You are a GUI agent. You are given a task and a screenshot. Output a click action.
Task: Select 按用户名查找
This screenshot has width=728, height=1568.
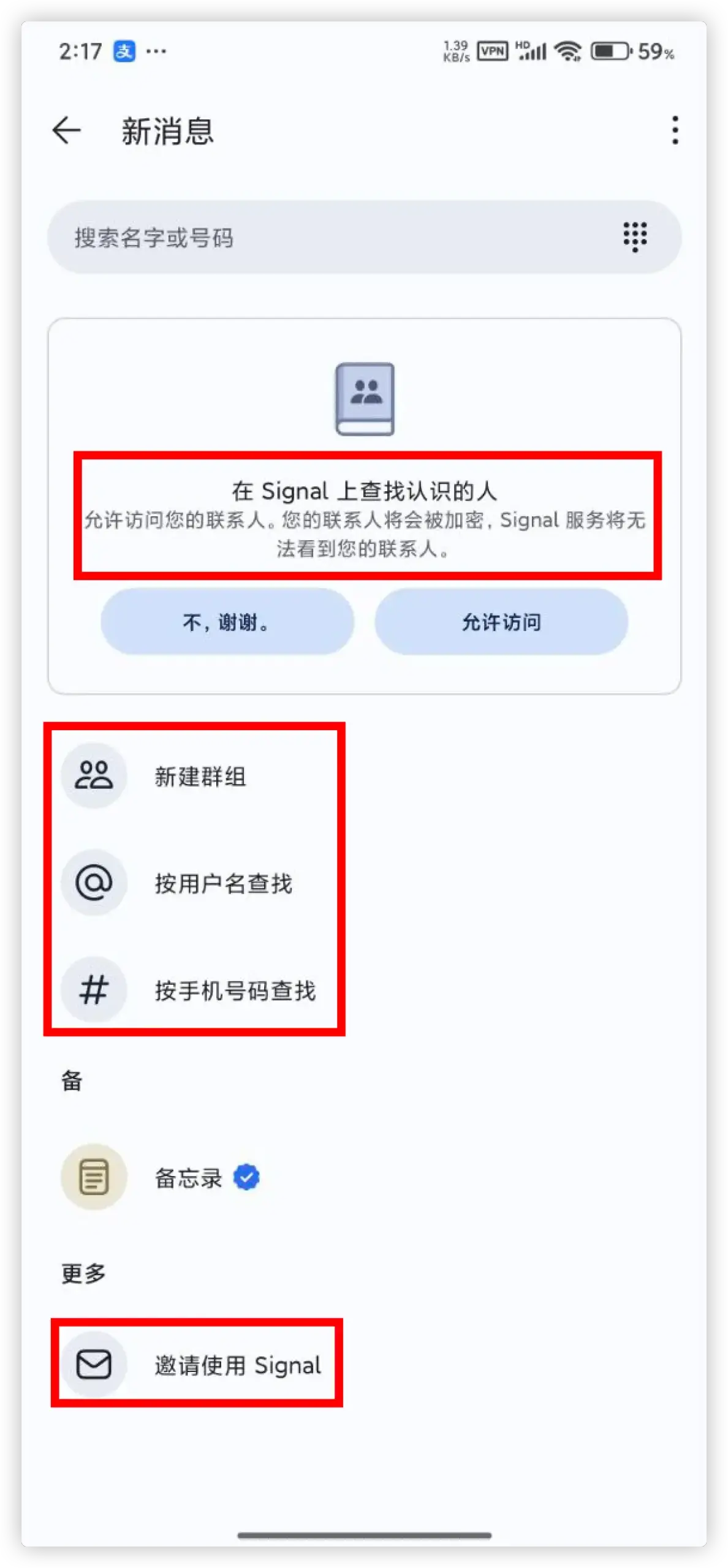point(222,883)
